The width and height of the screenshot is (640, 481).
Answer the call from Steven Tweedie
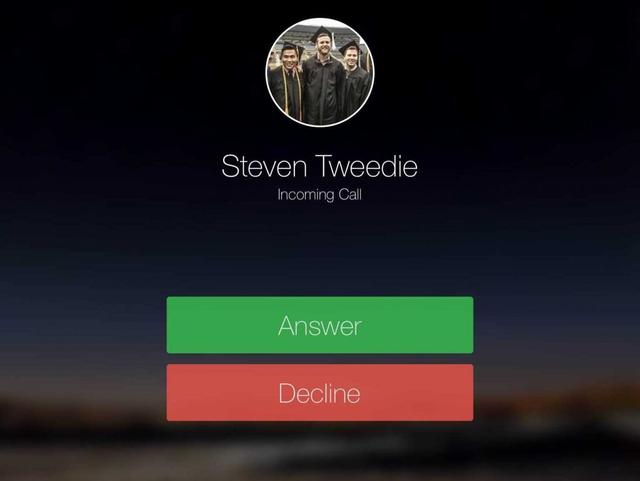[319, 325]
